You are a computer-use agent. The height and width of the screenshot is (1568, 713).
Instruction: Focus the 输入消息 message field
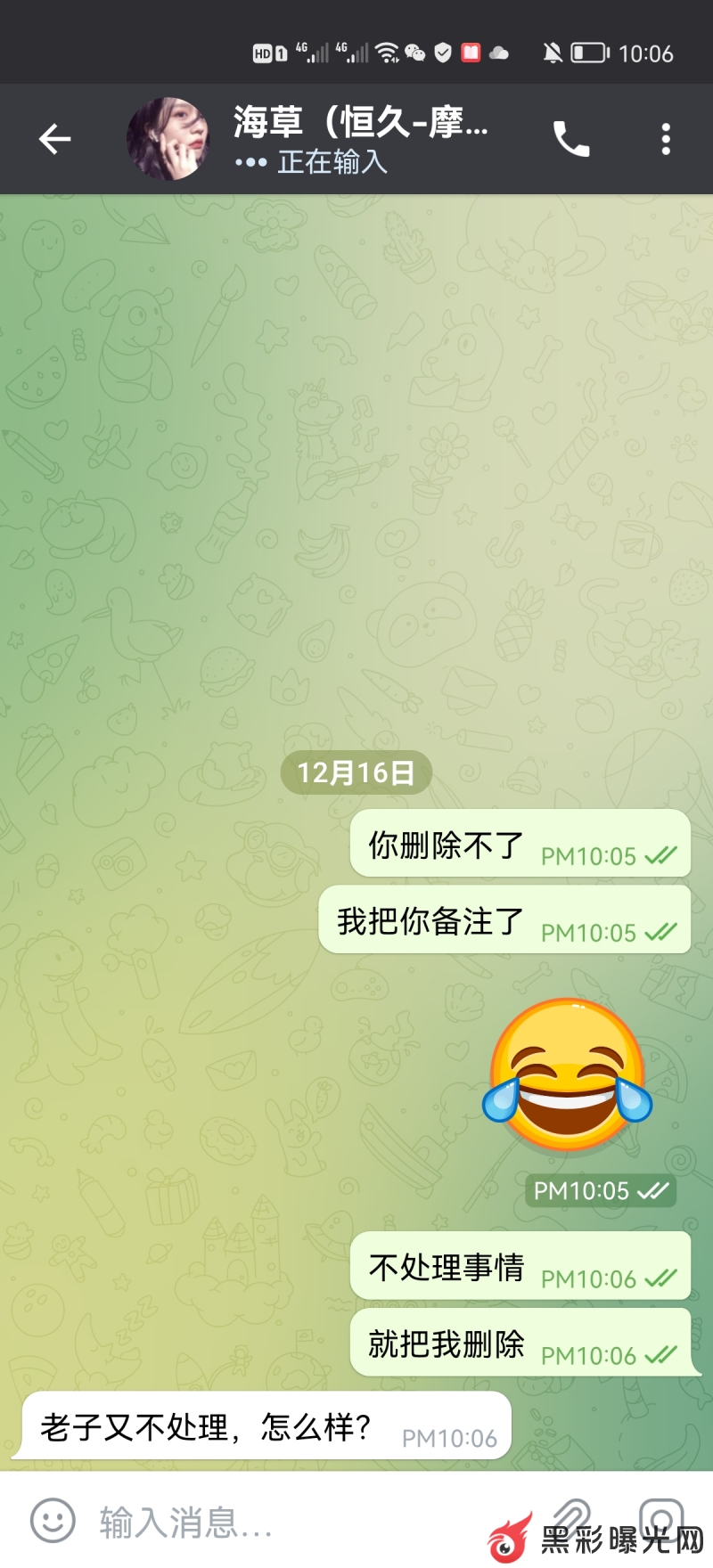coord(267,1522)
